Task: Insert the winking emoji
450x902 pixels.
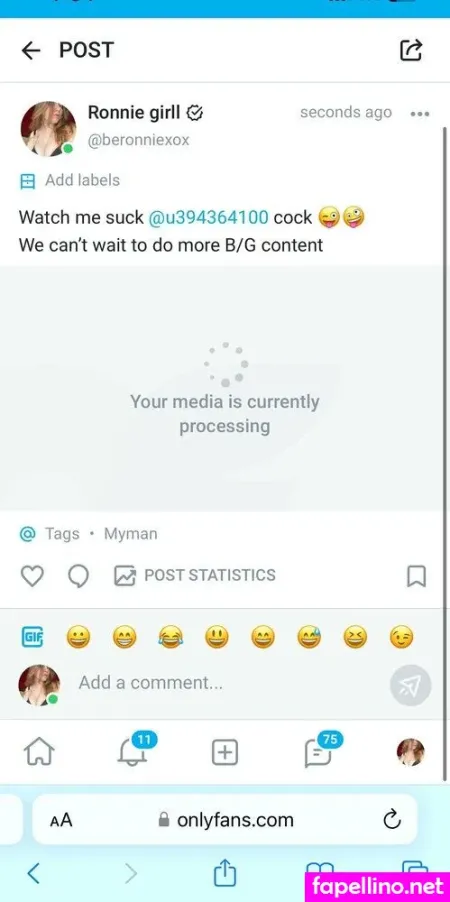Action: pyautogui.click(x=401, y=637)
